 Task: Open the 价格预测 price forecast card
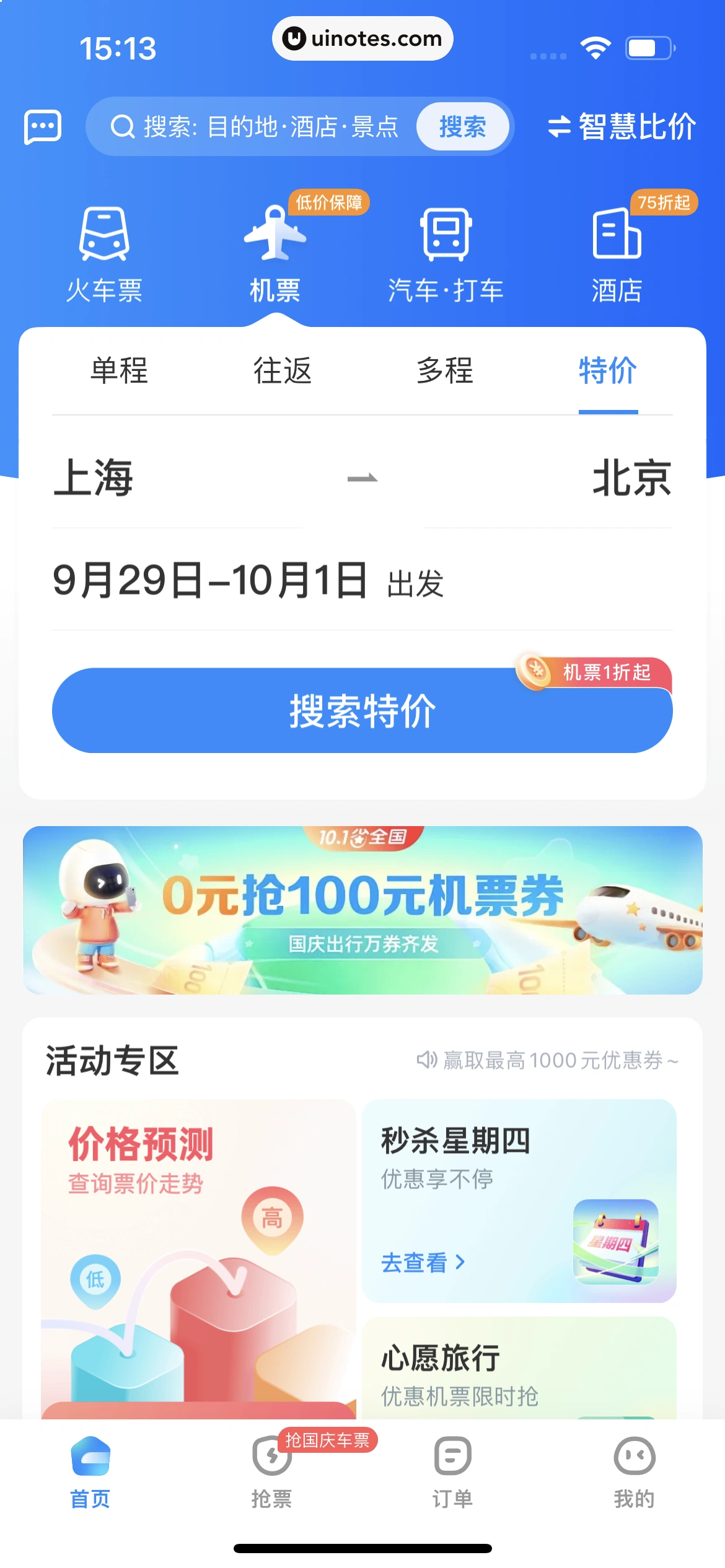[x=198, y=1257]
